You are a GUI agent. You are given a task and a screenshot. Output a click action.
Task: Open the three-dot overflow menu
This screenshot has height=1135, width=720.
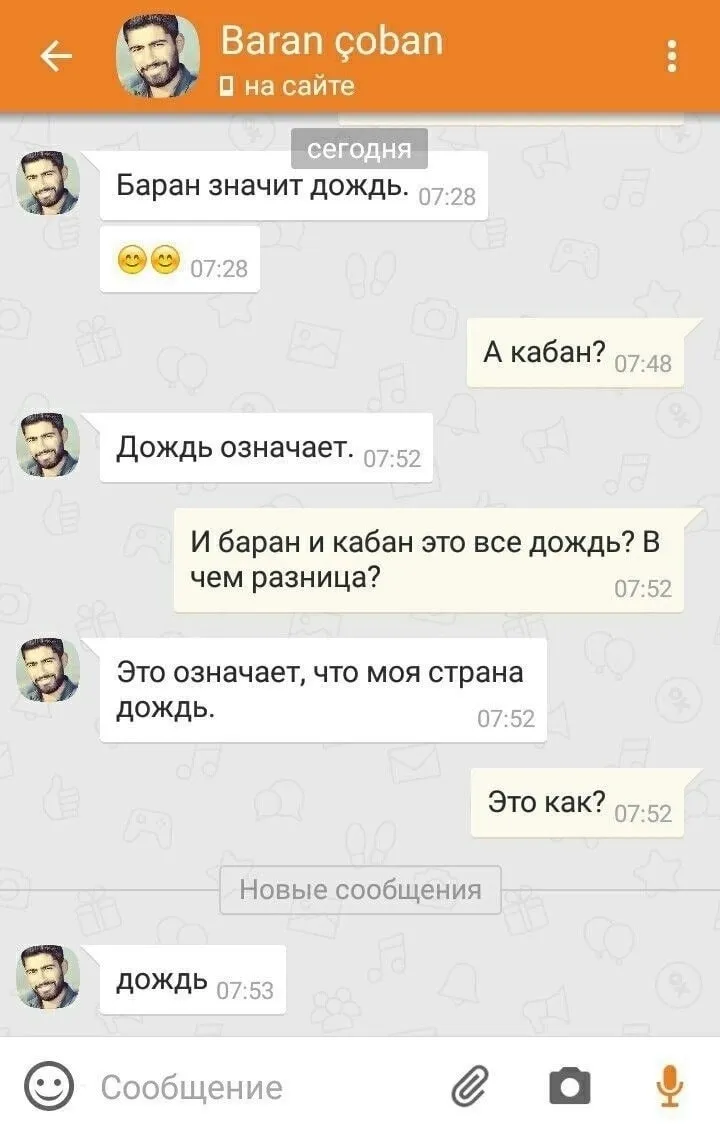[x=673, y=57]
